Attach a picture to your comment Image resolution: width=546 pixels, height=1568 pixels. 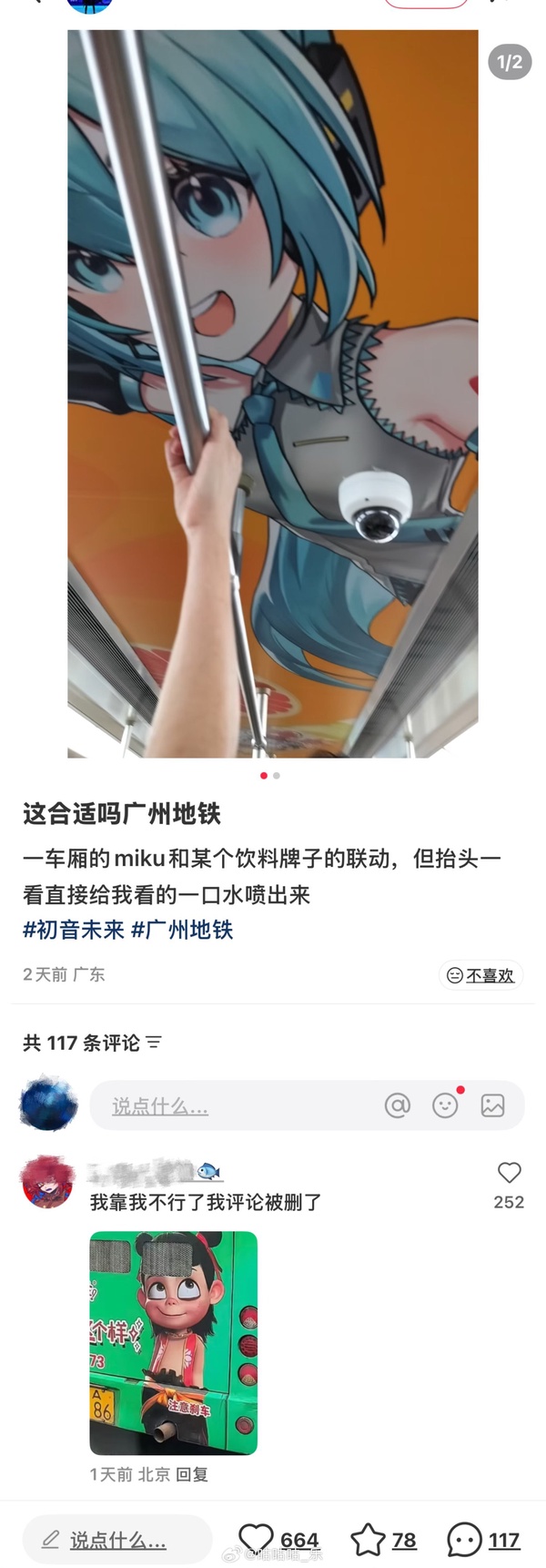click(x=492, y=1105)
